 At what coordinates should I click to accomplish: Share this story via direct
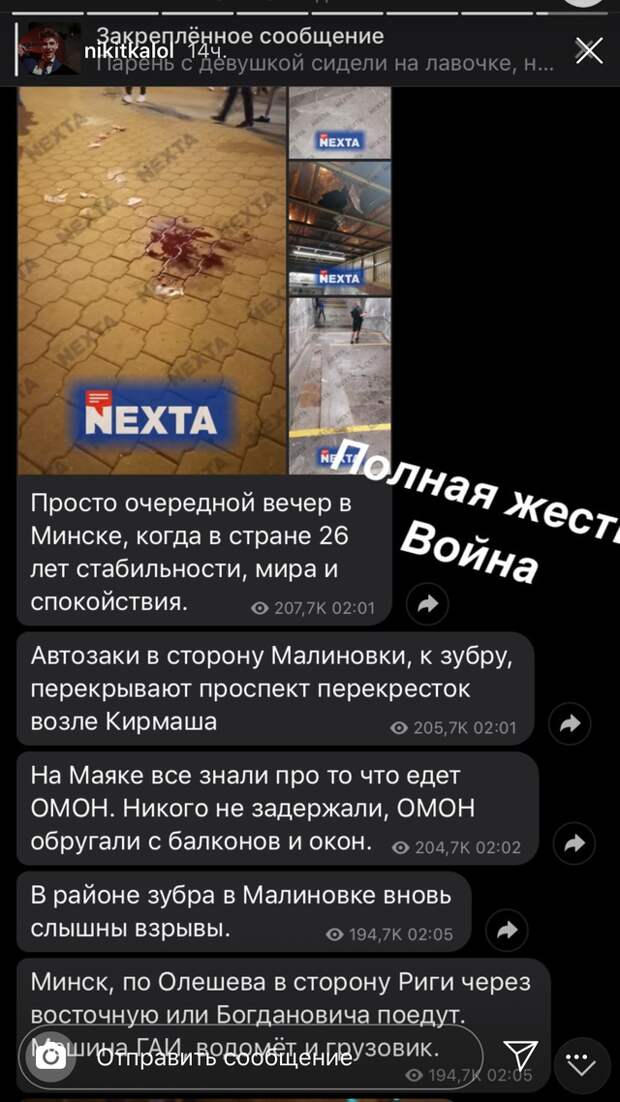coord(520,1057)
